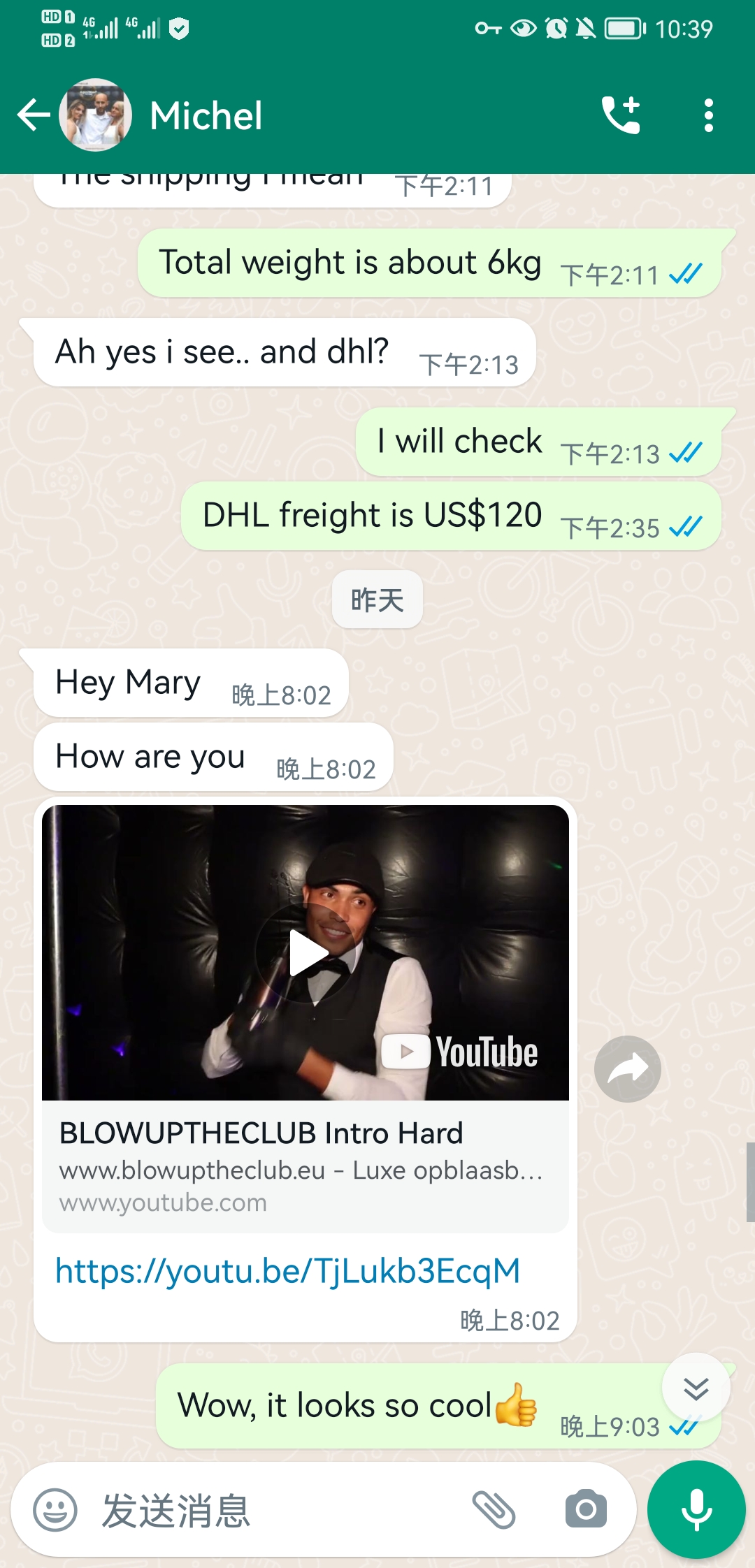Focus the message input field
The image size is (755, 1568).
280,1509
